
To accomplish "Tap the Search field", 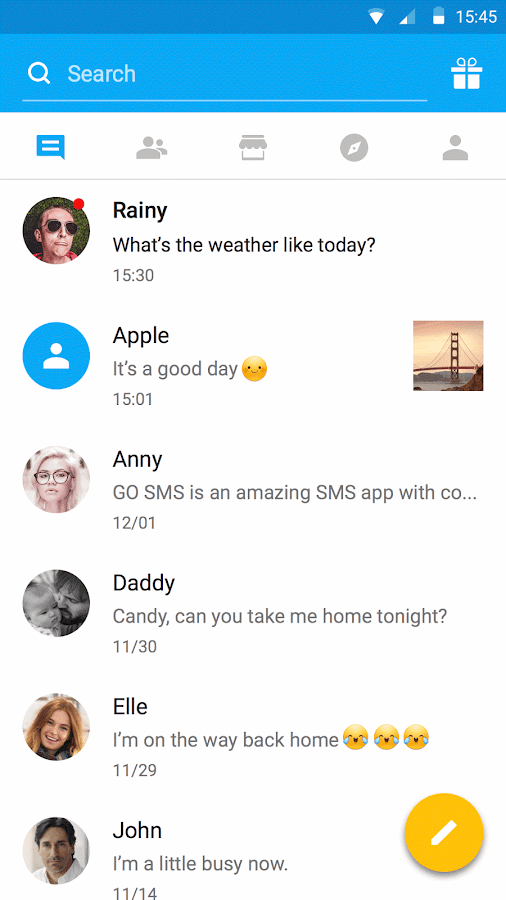I will (x=224, y=74).
